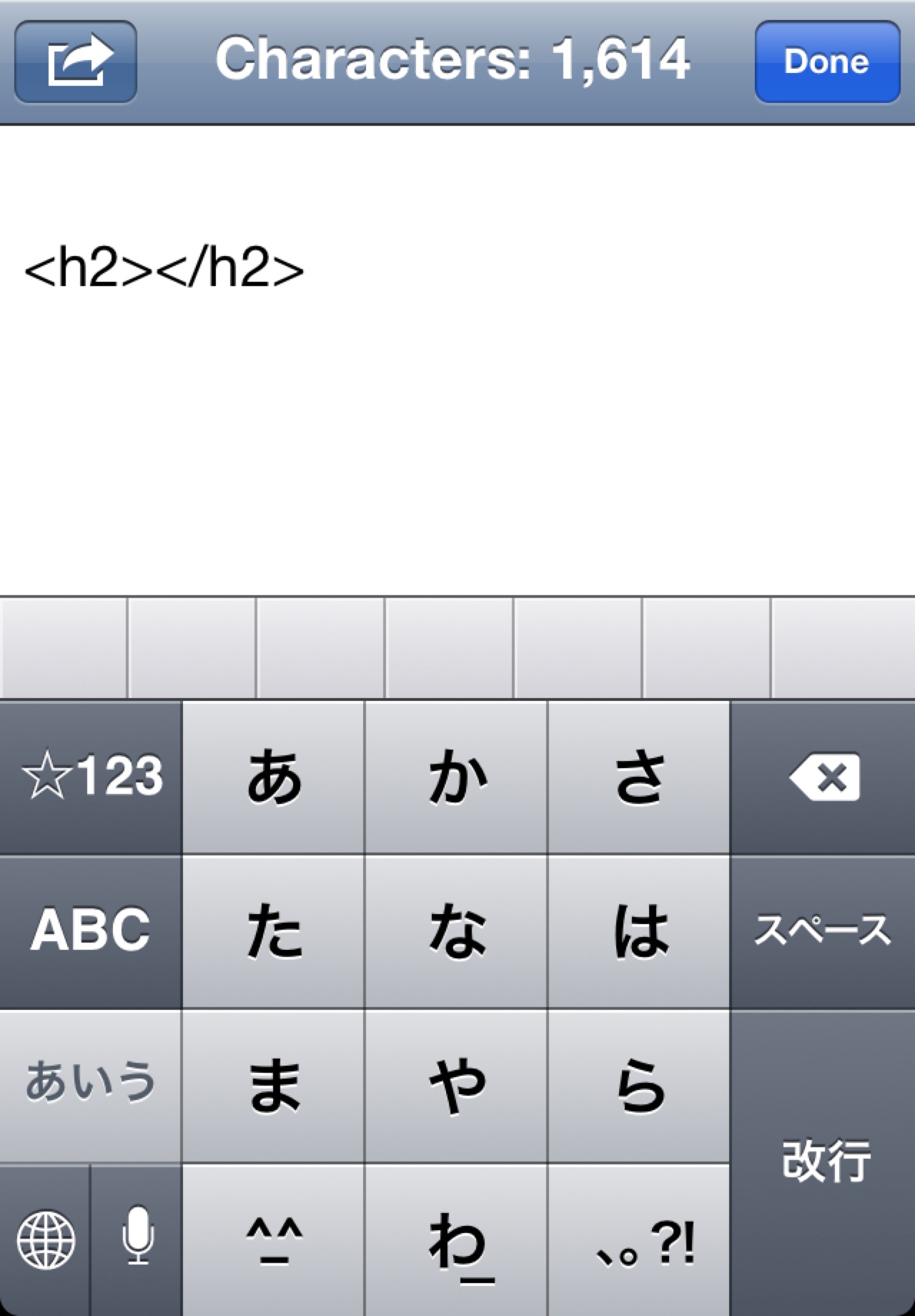Tap the さ kana key

pyautogui.click(x=639, y=777)
